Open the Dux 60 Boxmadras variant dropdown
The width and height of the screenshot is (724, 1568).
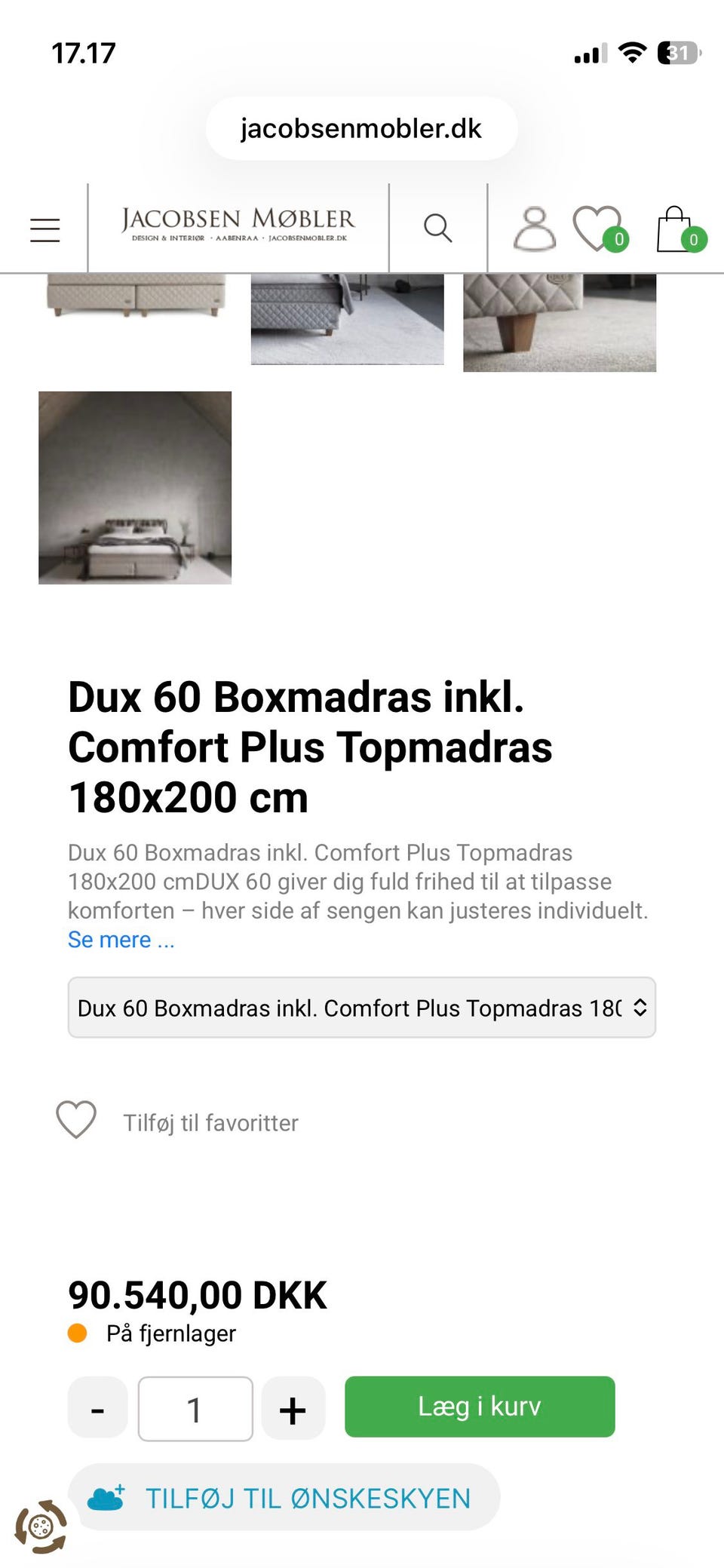tap(361, 1008)
